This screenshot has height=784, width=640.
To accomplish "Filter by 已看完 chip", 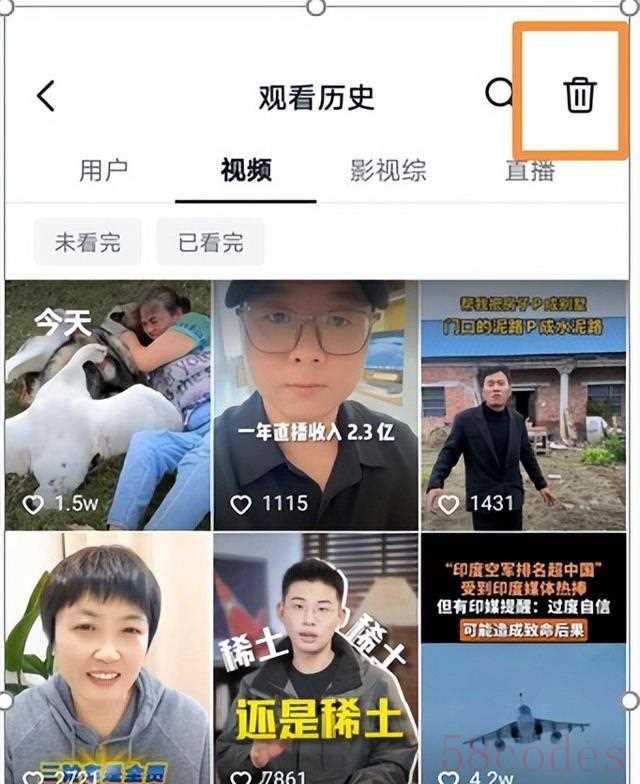I will point(210,242).
